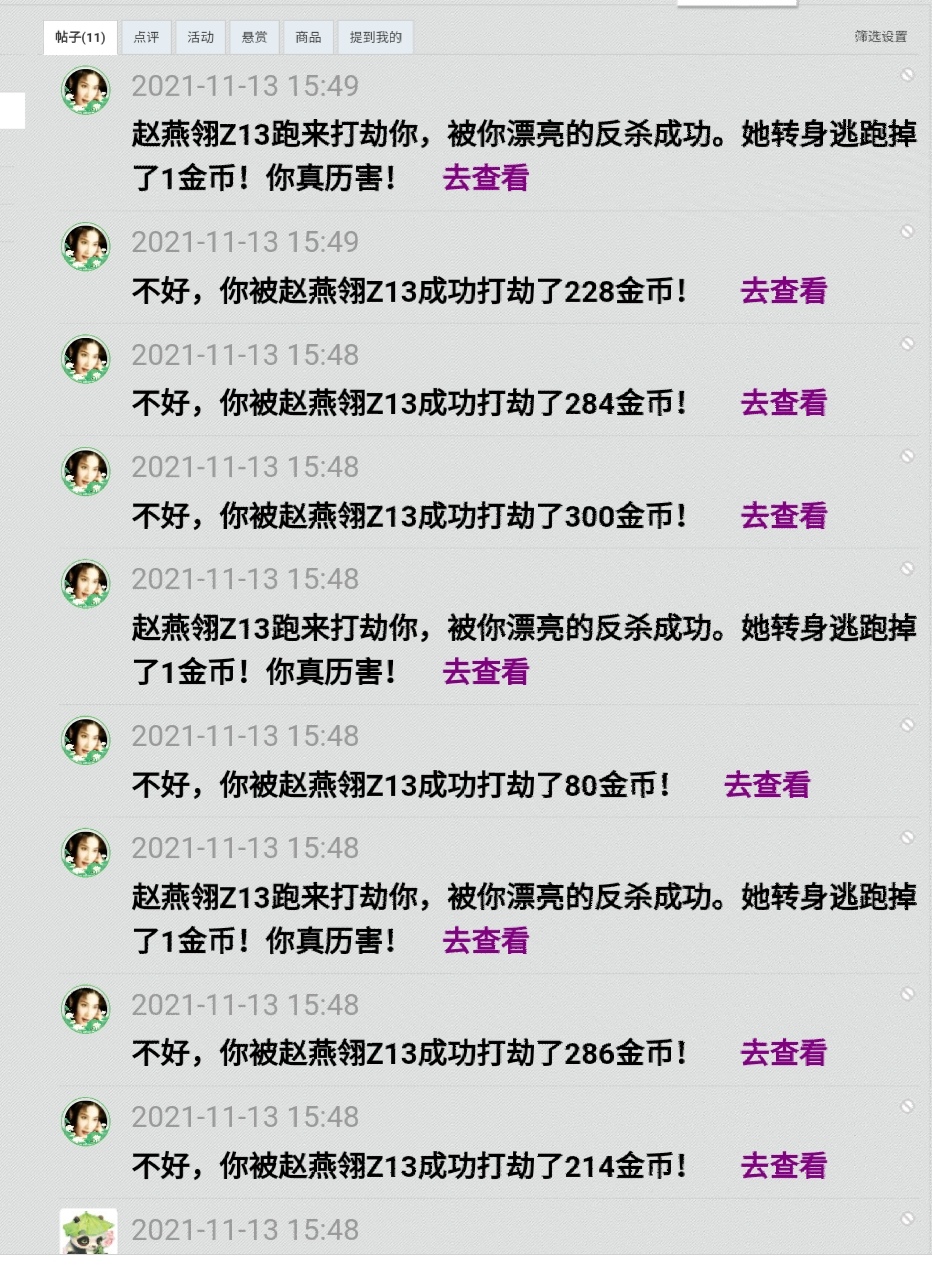Open sender avatar on the 284金币 notice
This screenshot has width=932, height=1276.
point(86,359)
